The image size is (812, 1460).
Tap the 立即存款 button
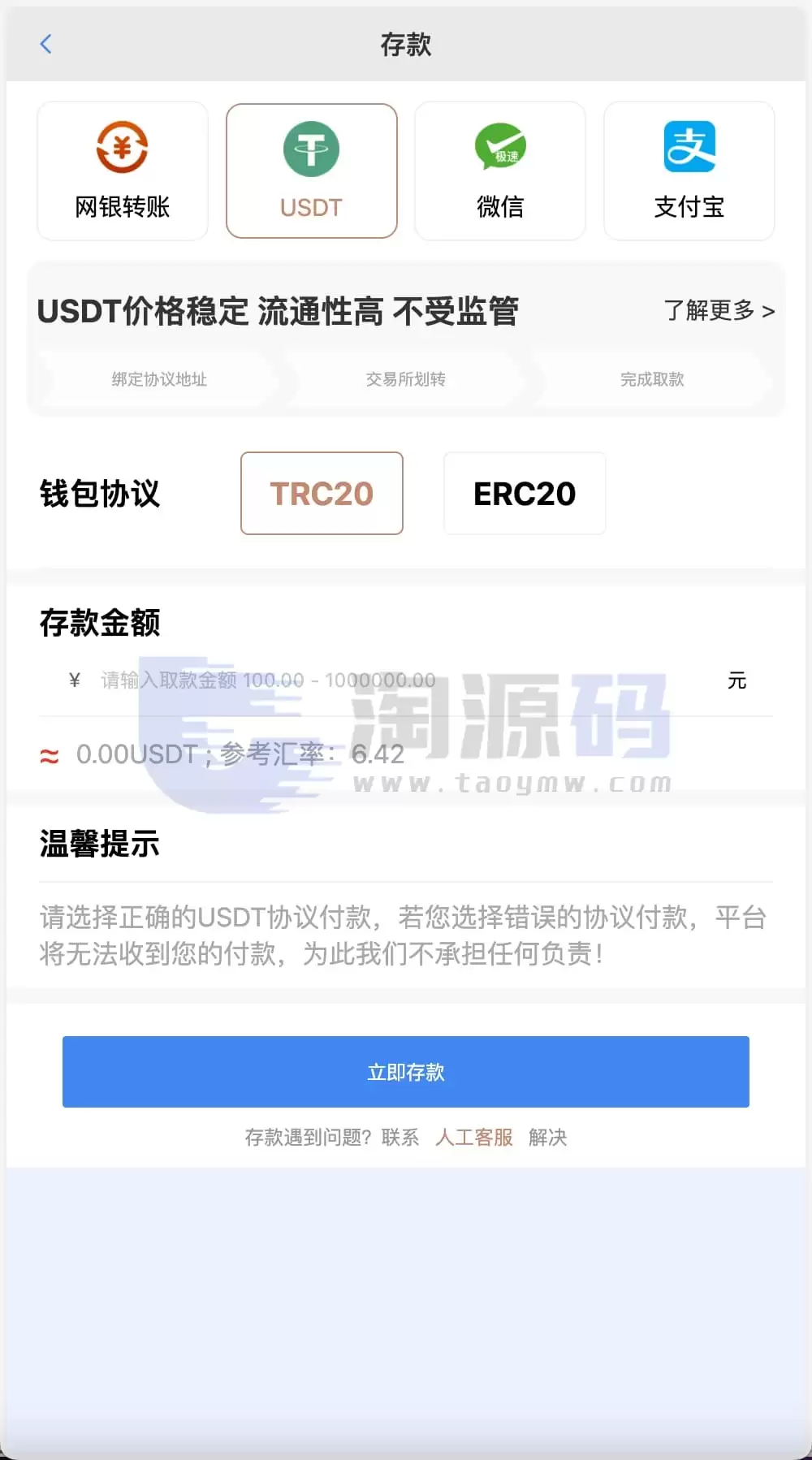[406, 1072]
